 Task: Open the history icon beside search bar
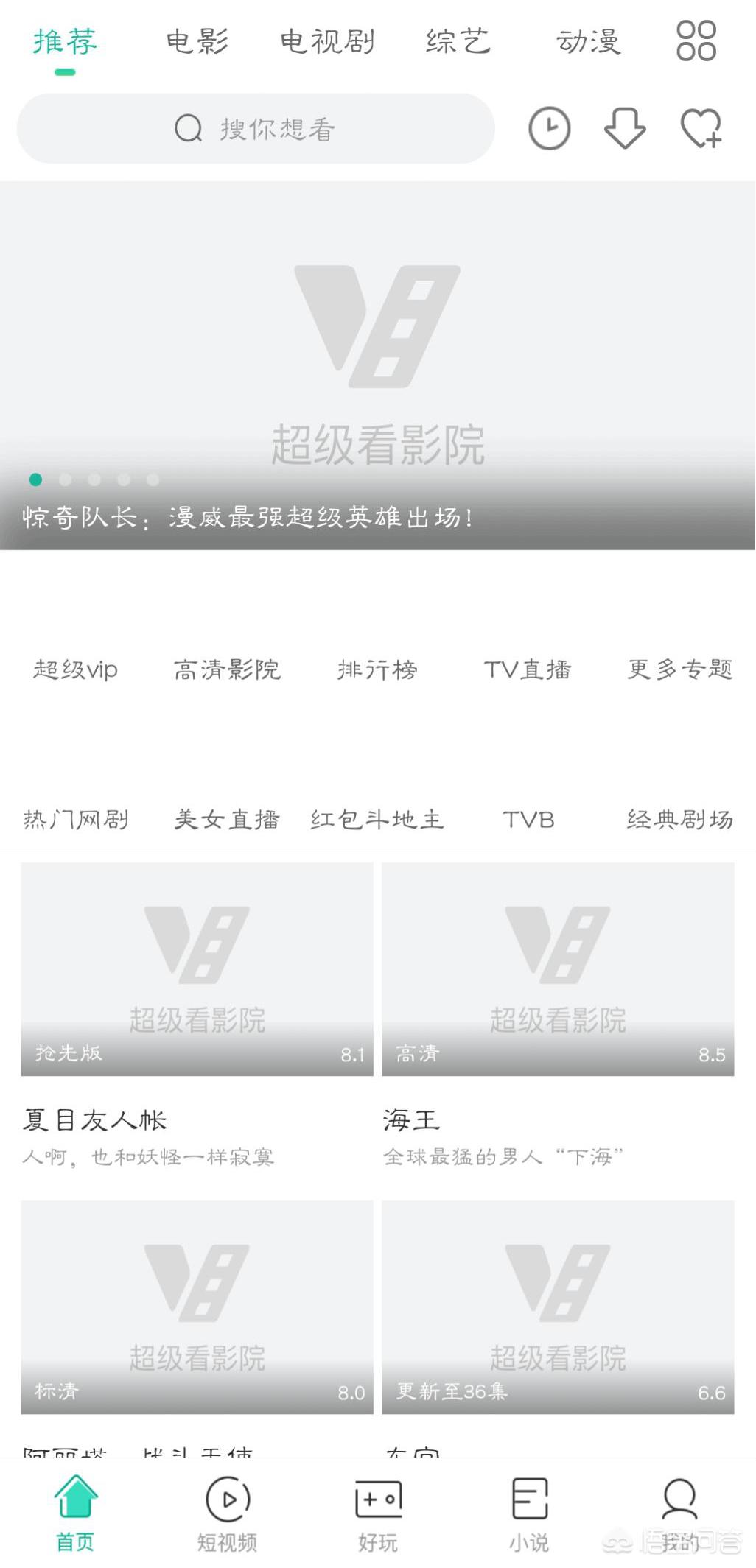coord(550,128)
